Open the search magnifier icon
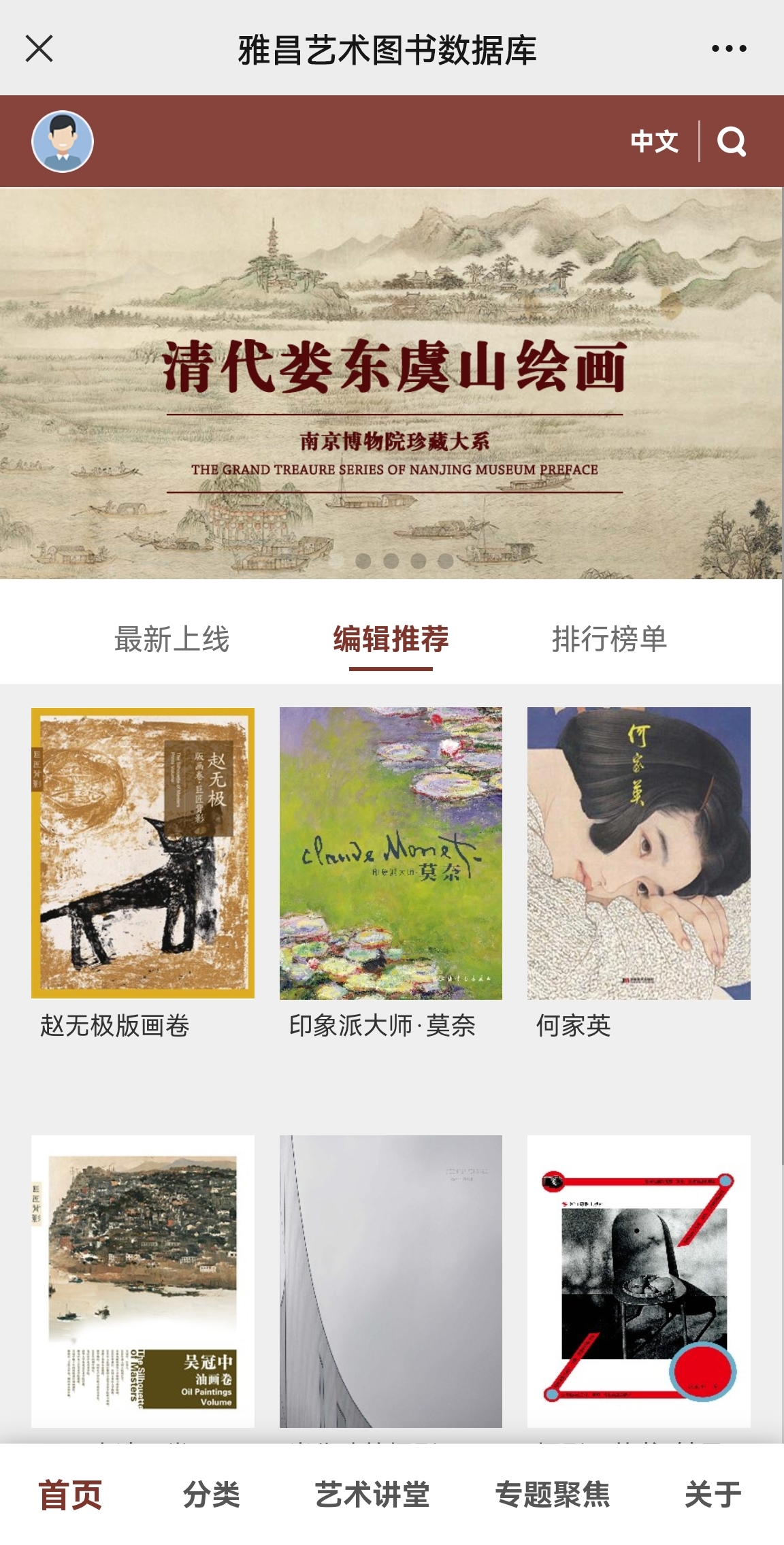The image size is (784, 1545). (x=732, y=142)
